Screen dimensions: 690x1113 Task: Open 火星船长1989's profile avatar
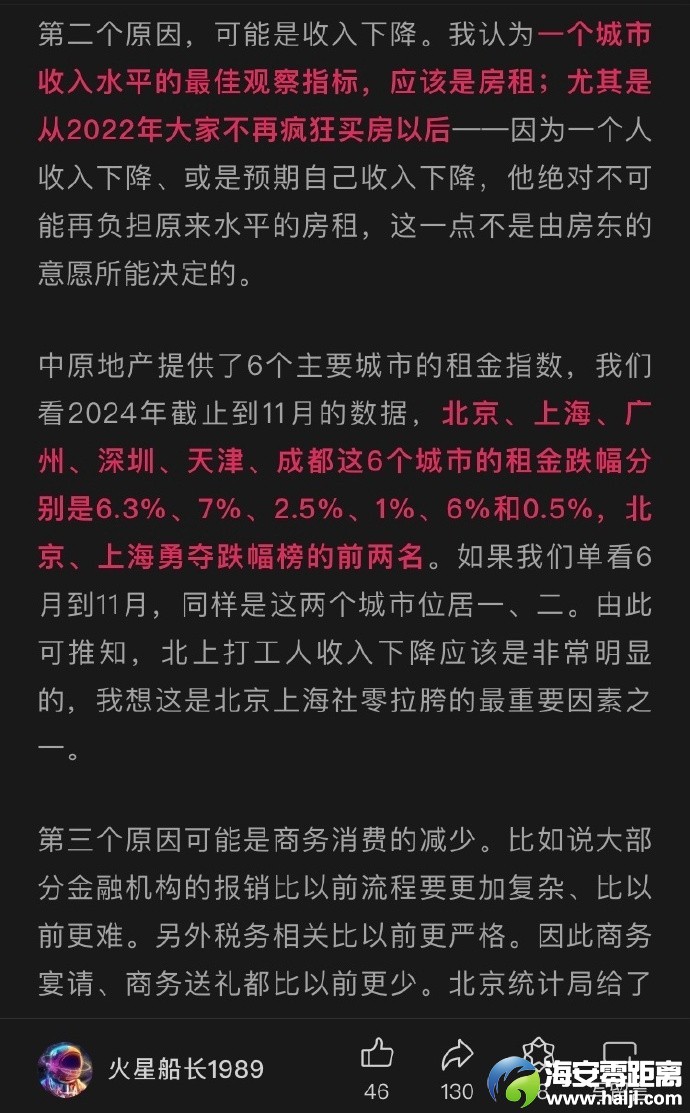pos(66,1068)
